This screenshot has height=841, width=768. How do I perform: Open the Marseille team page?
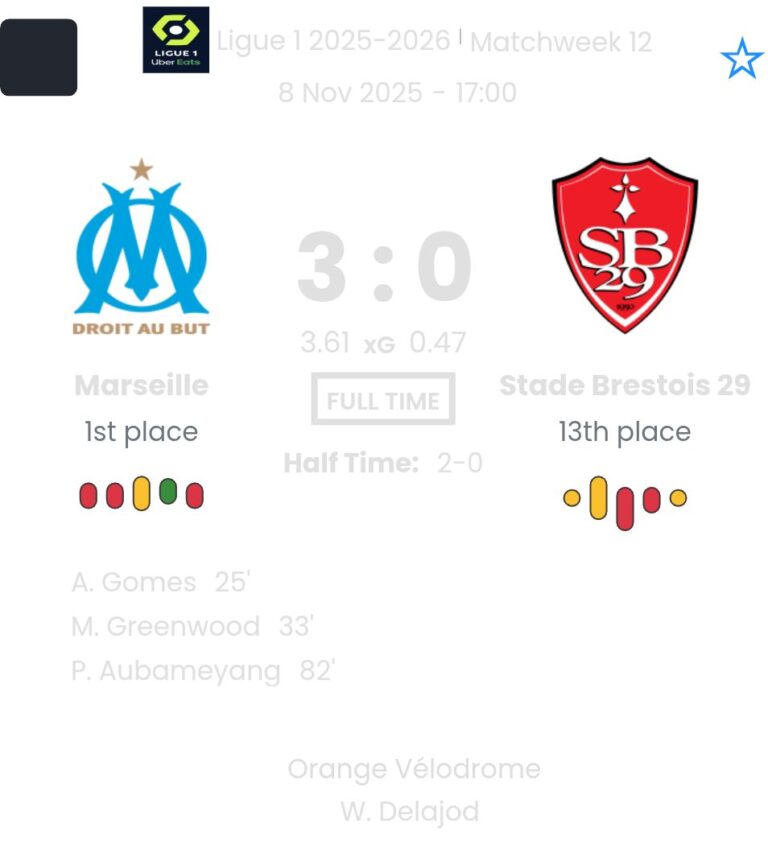tap(142, 385)
